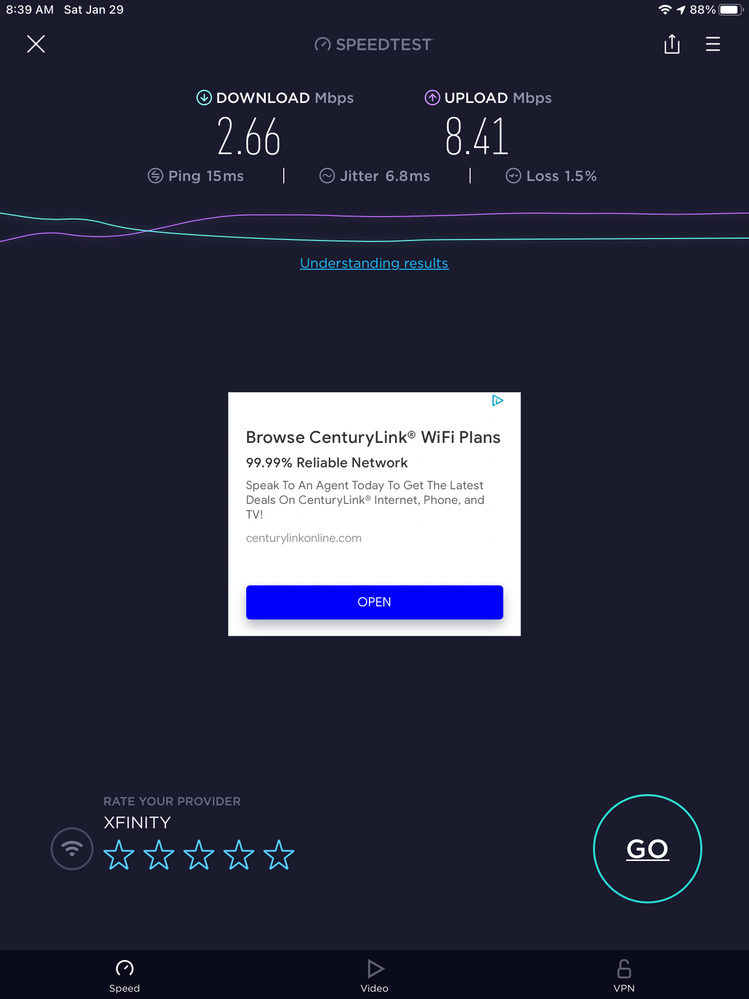Start a new test with GO

pyautogui.click(x=647, y=849)
